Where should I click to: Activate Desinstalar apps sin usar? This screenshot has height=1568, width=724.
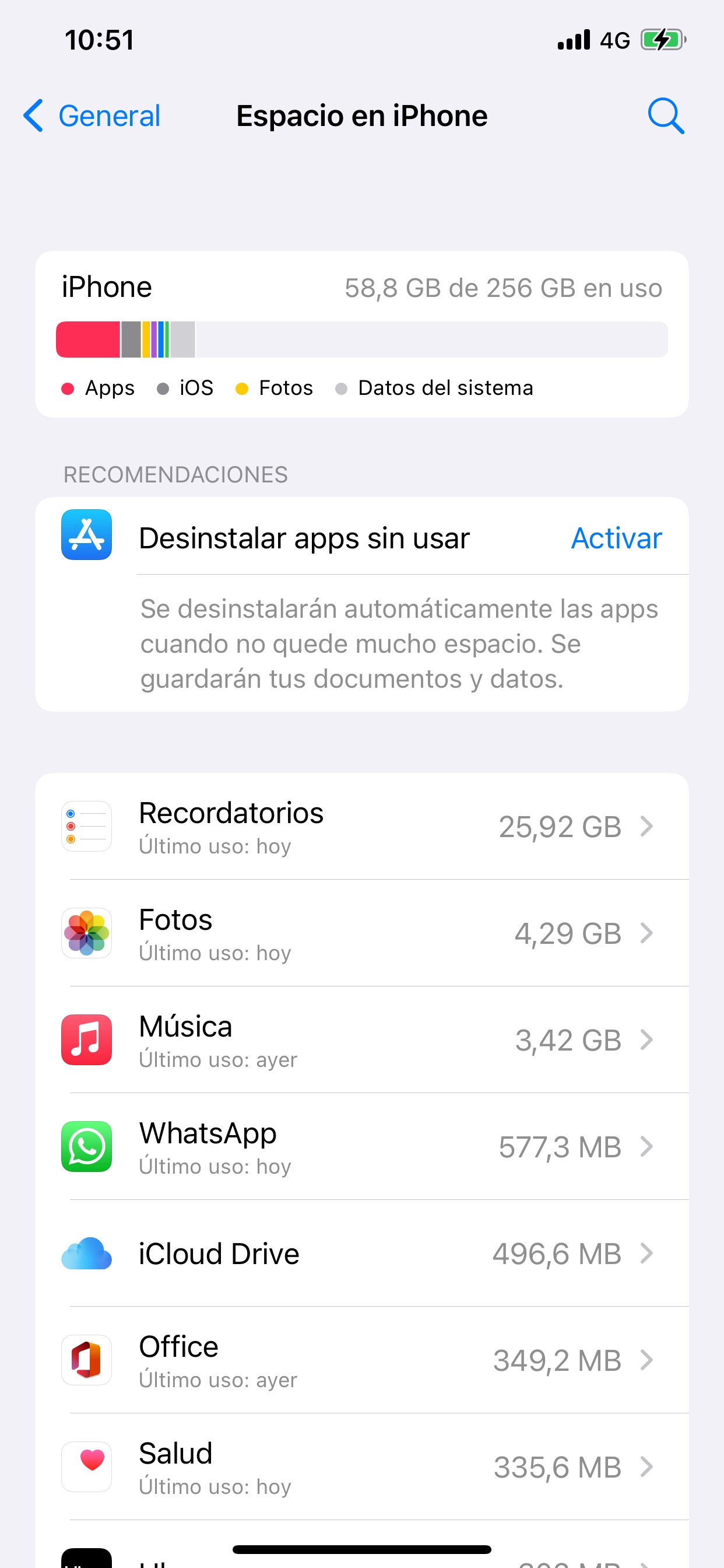(x=616, y=538)
